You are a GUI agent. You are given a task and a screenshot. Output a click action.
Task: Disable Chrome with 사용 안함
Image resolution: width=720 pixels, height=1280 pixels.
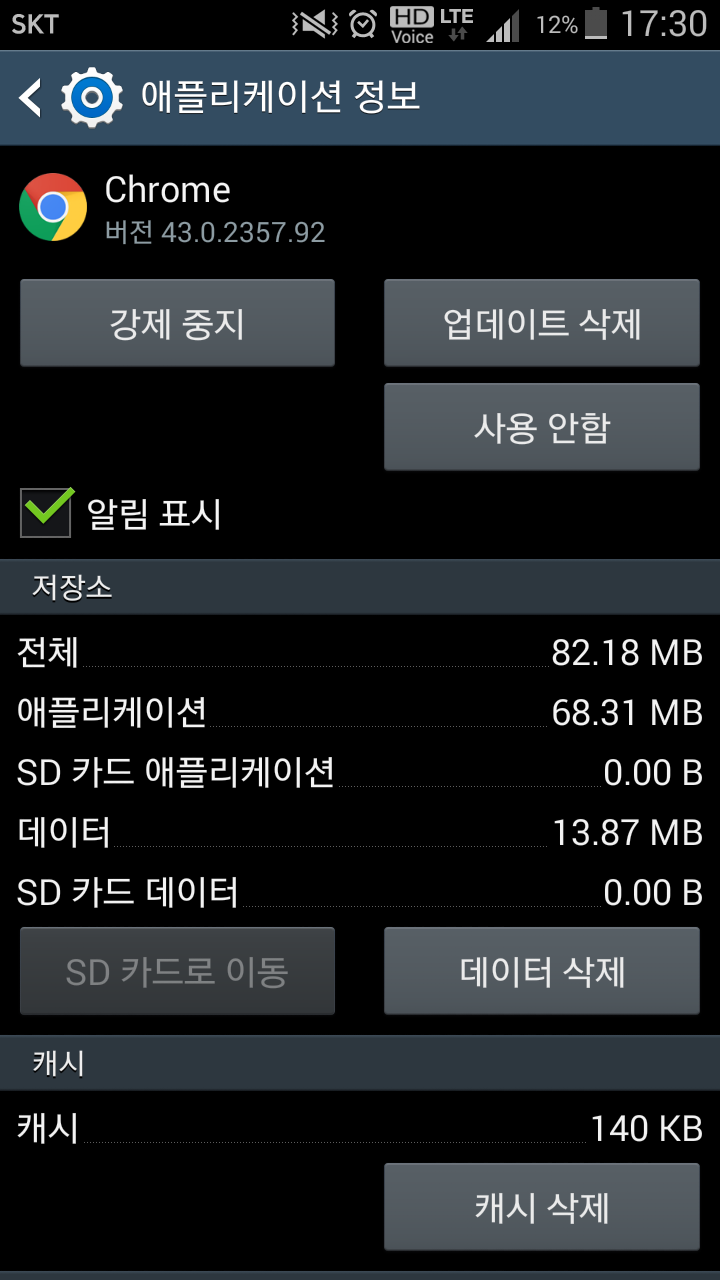click(542, 427)
